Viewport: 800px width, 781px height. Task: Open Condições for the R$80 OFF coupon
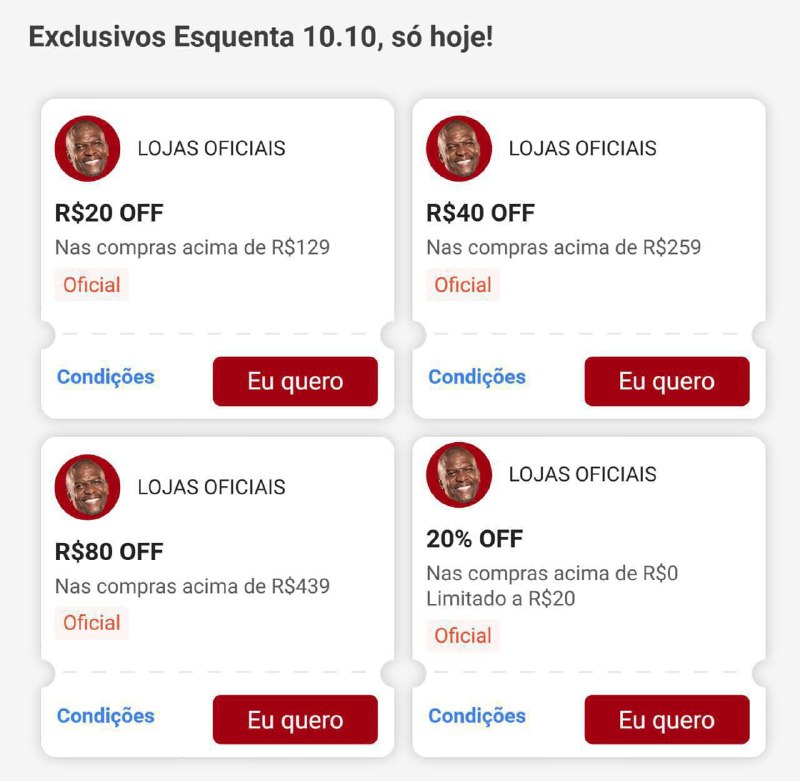tap(106, 716)
